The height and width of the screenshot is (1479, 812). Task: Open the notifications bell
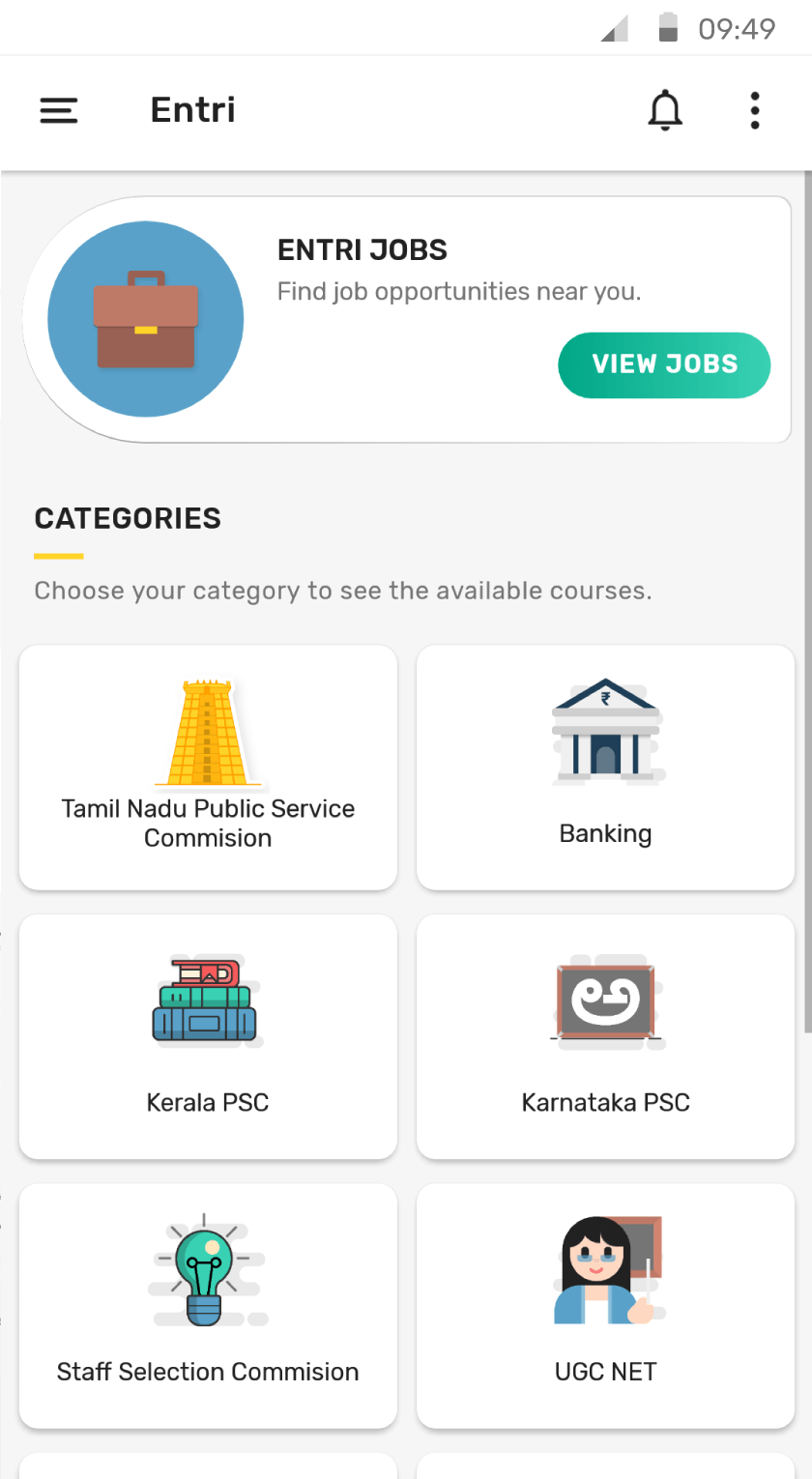[x=665, y=111]
